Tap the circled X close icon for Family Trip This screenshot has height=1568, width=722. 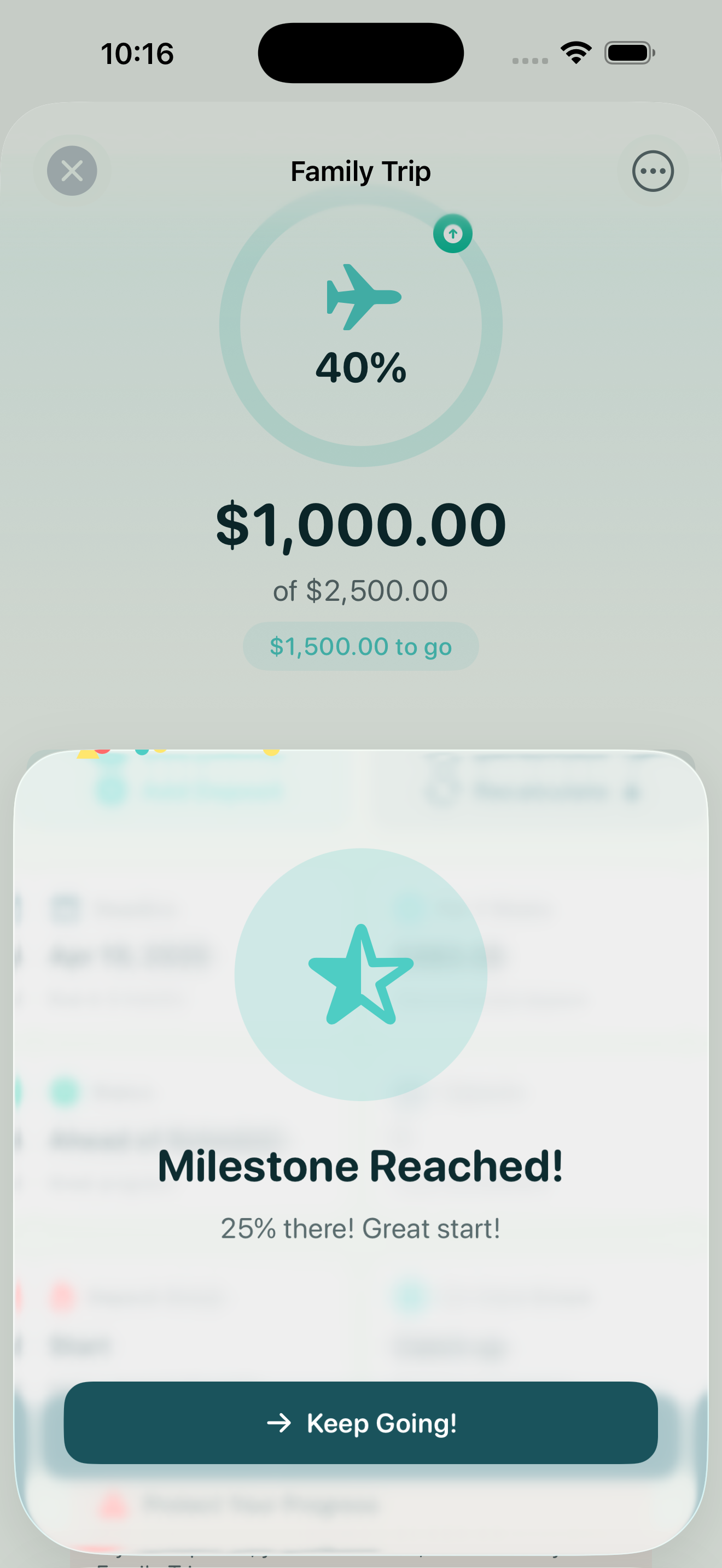tap(72, 171)
